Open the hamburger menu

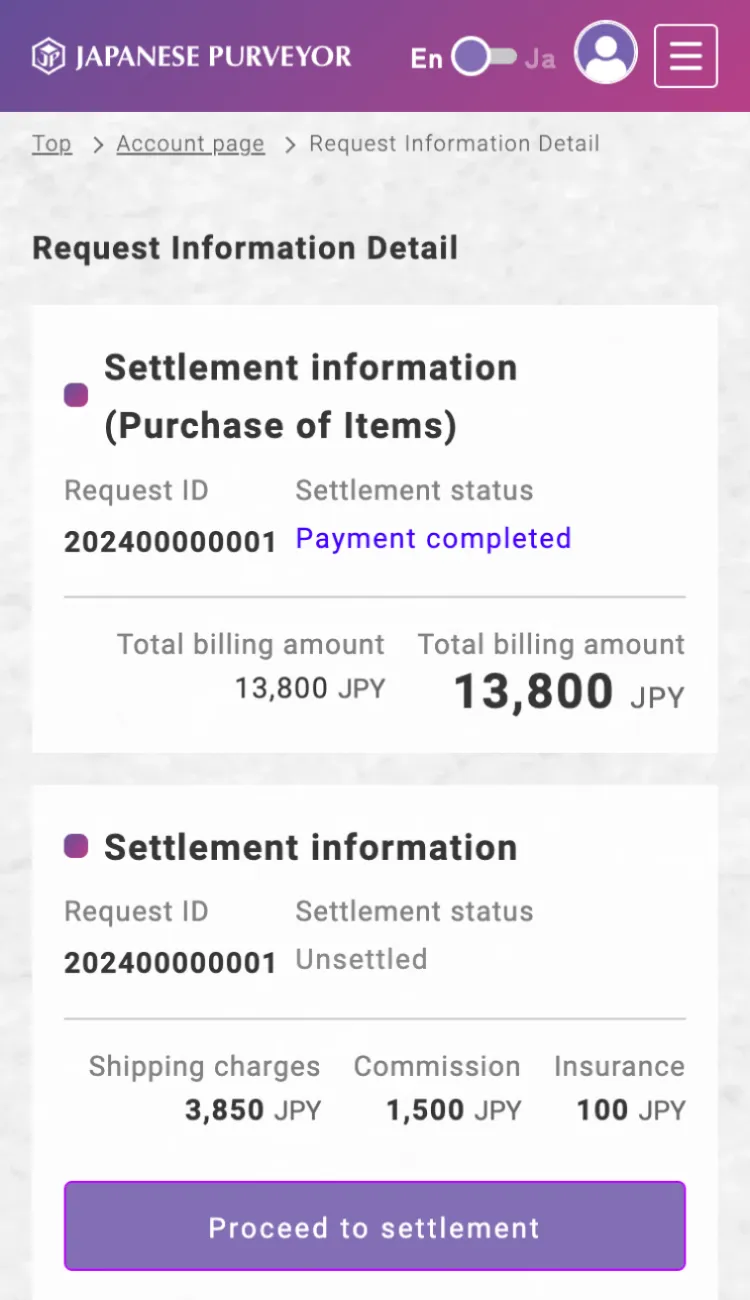click(x=686, y=56)
